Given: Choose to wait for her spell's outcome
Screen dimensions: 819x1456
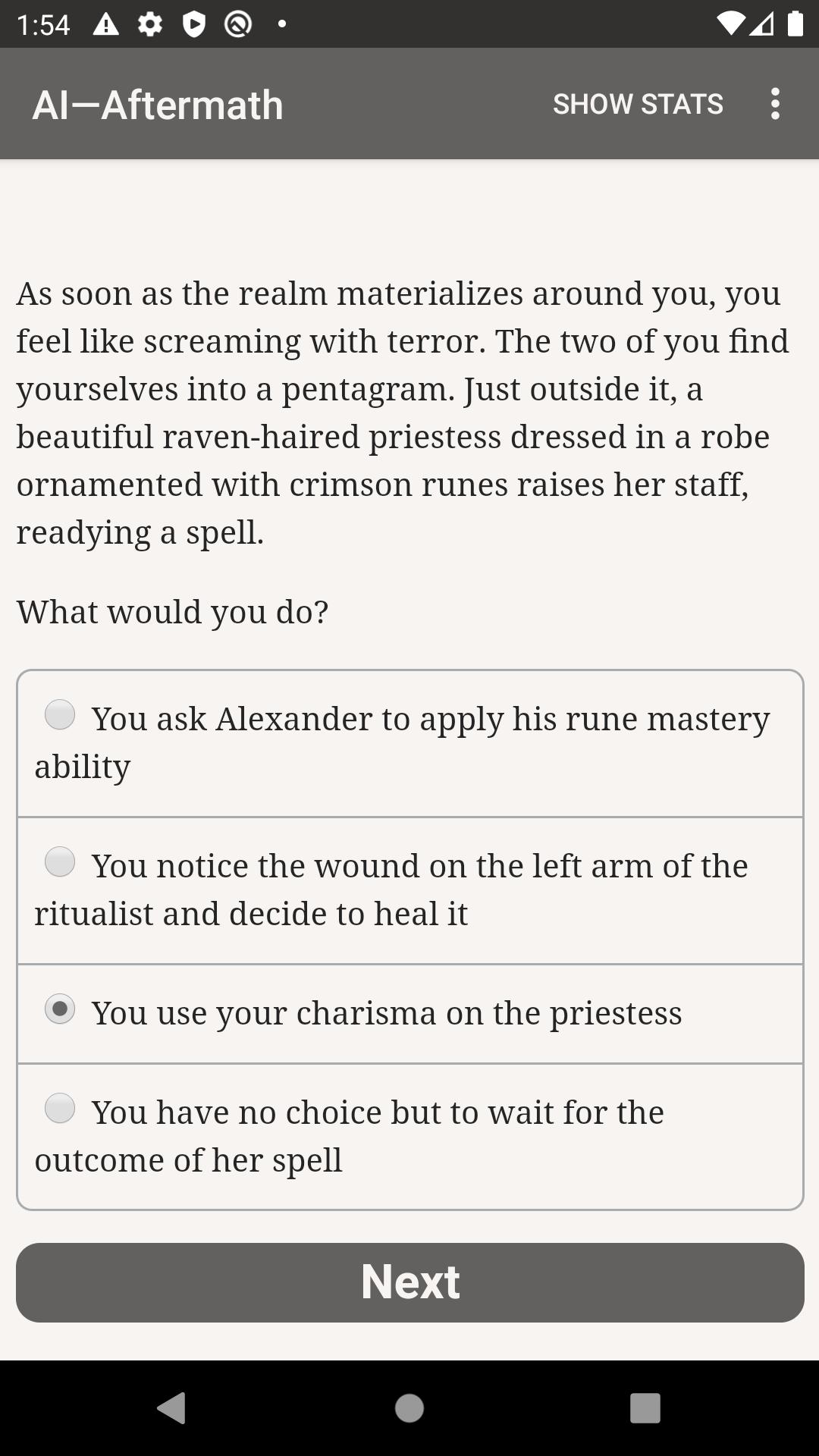Looking at the screenshot, I should (409, 1137).
